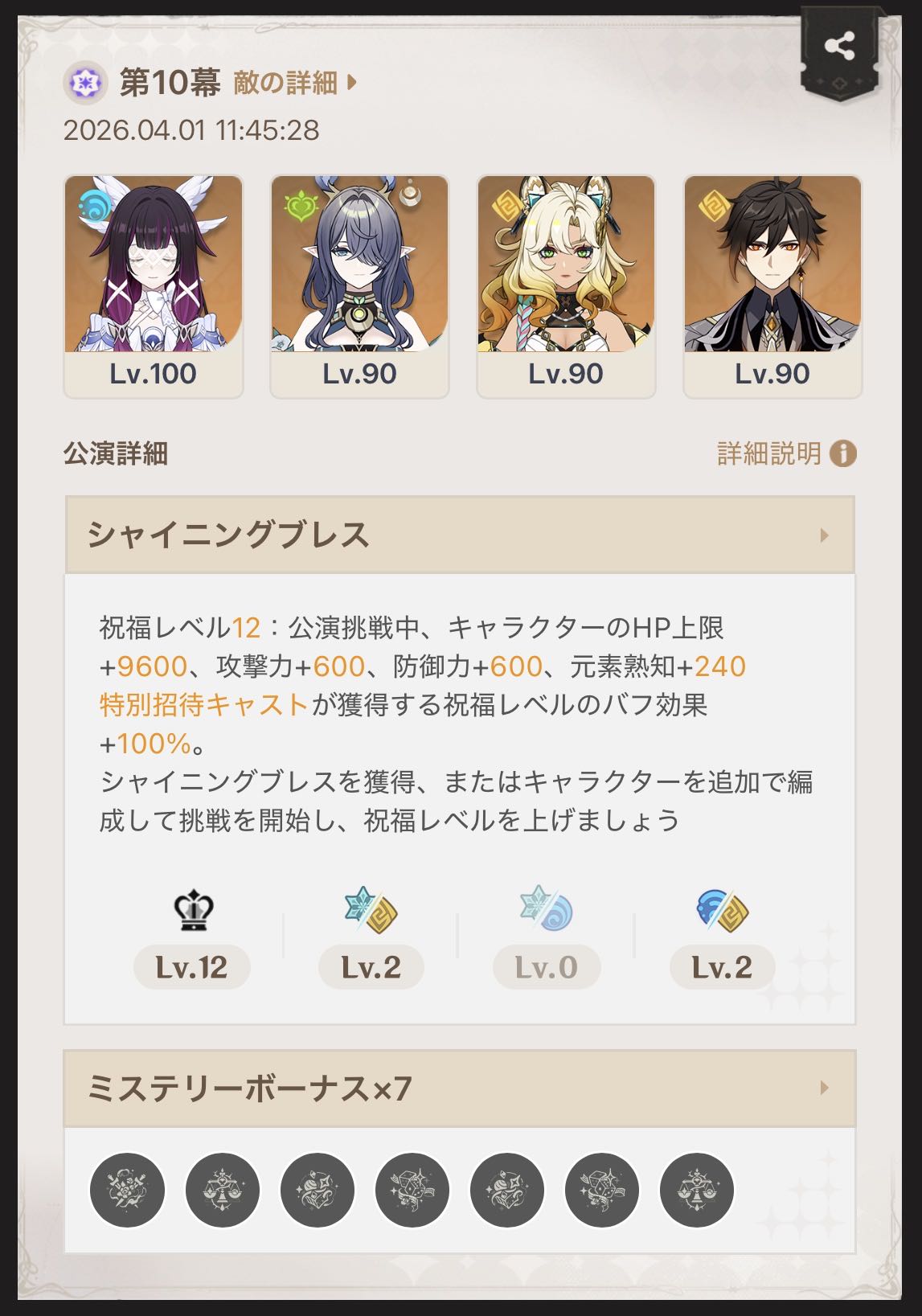The height and width of the screenshot is (1316, 922).
Task: Expand the シャイニングブレス section
Action: pos(459,535)
